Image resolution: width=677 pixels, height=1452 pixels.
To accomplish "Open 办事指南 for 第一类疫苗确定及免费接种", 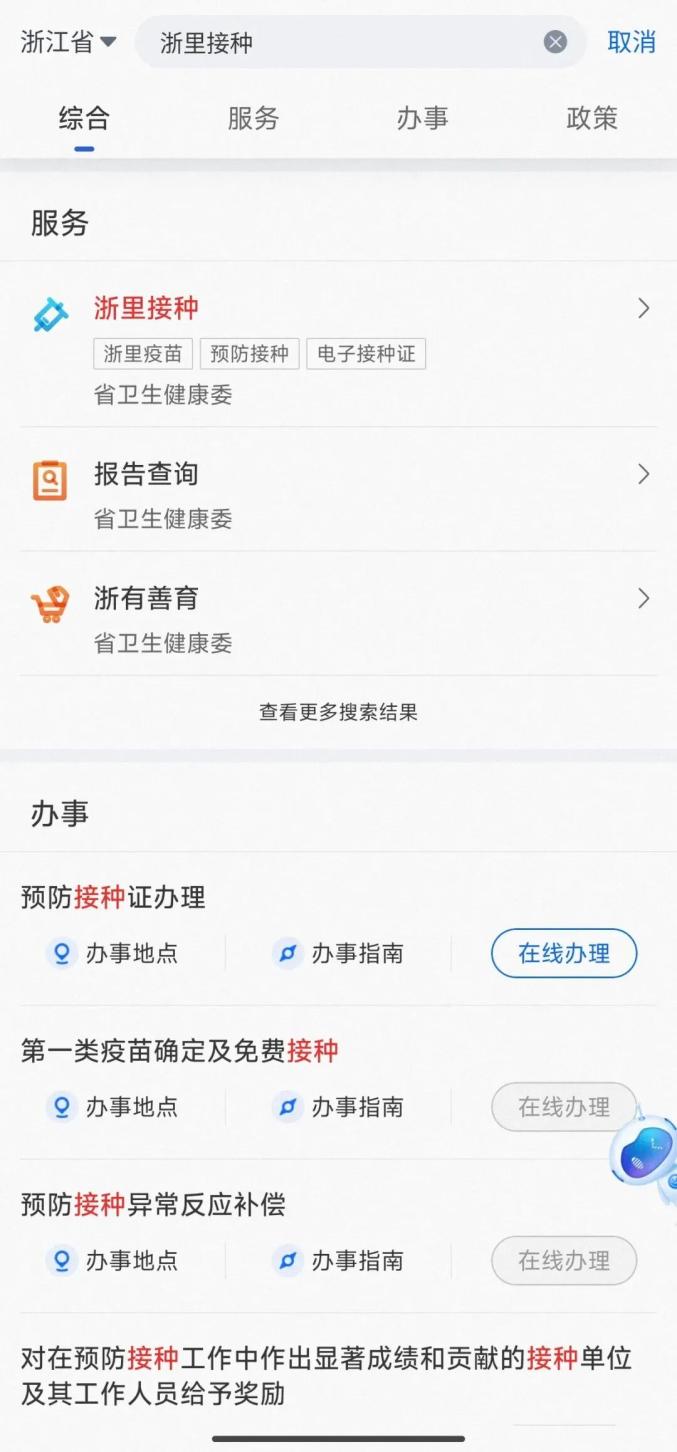I will click(x=339, y=1107).
